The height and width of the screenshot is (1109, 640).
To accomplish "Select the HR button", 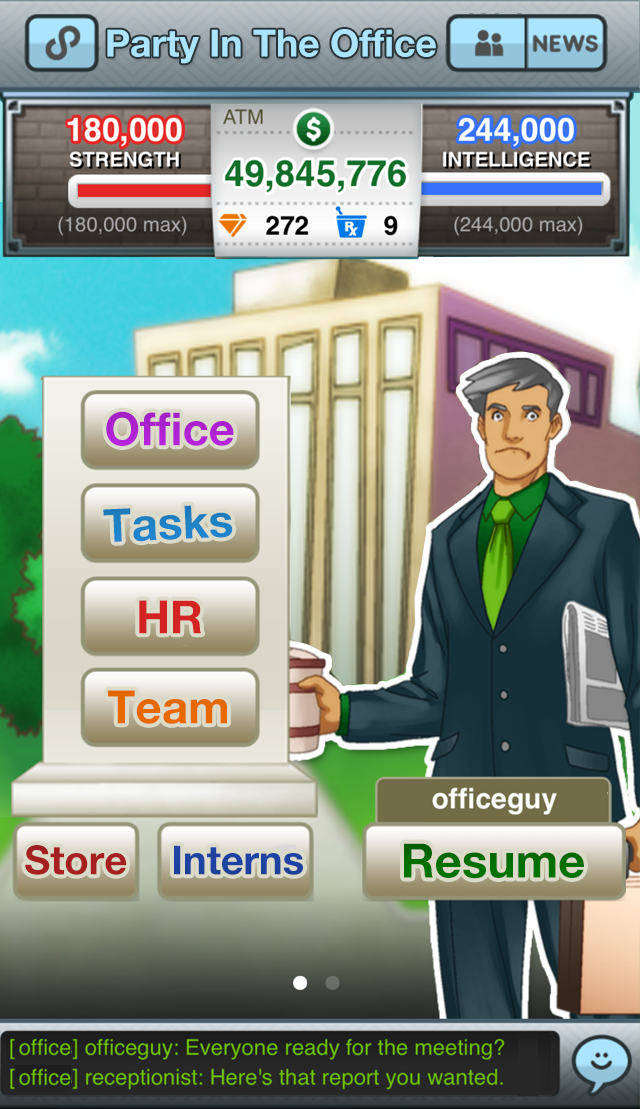I will tap(170, 616).
